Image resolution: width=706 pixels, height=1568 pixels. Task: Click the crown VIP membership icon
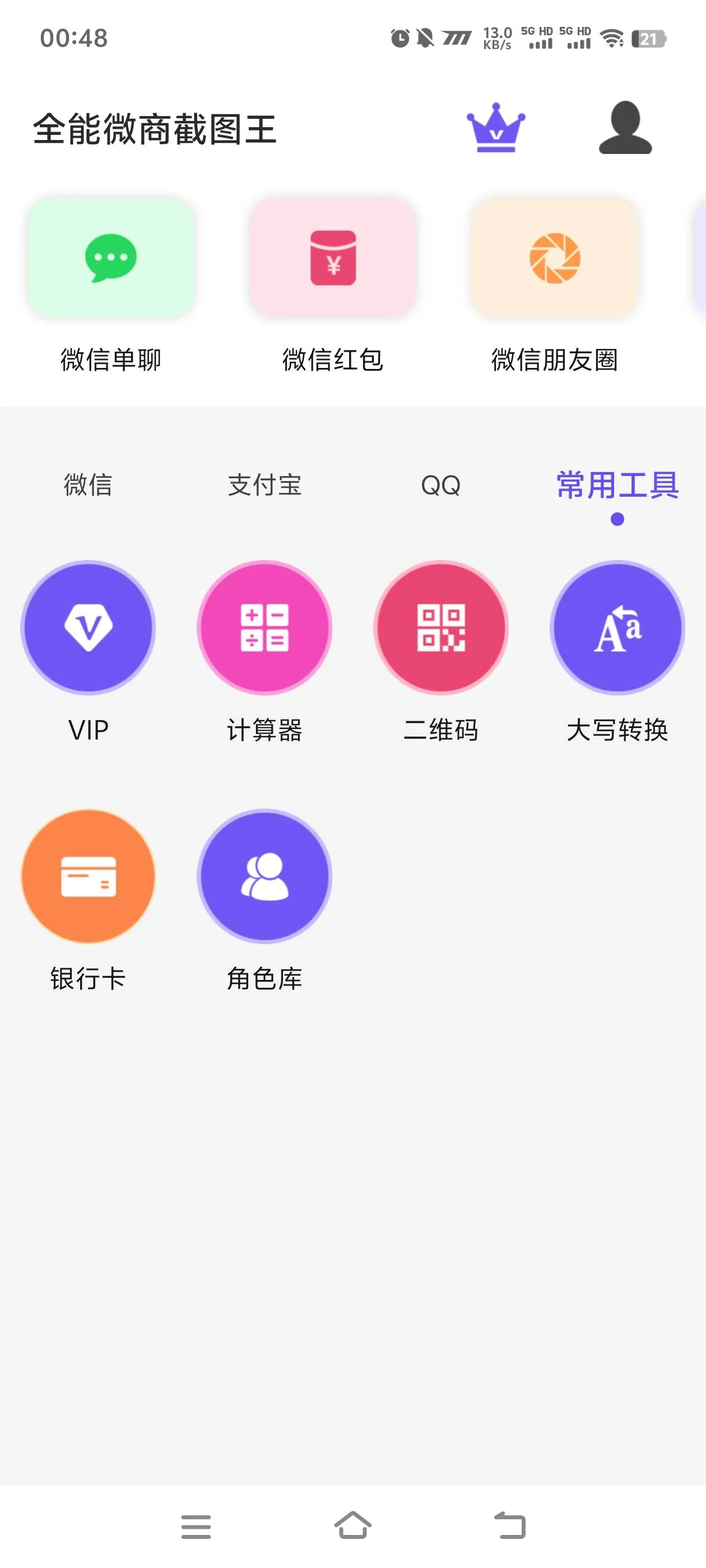495,130
